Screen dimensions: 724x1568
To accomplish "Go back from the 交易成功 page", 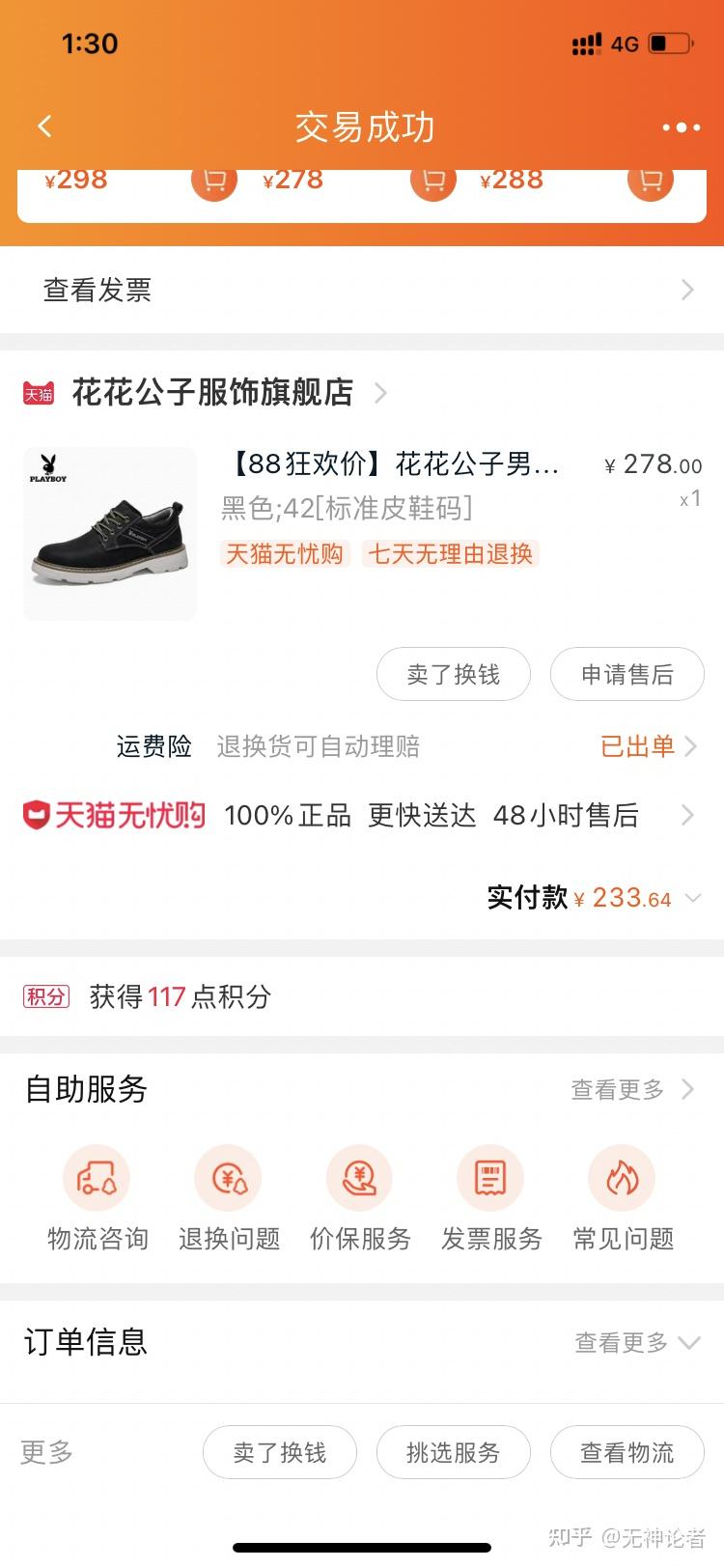I will pos(44,126).
